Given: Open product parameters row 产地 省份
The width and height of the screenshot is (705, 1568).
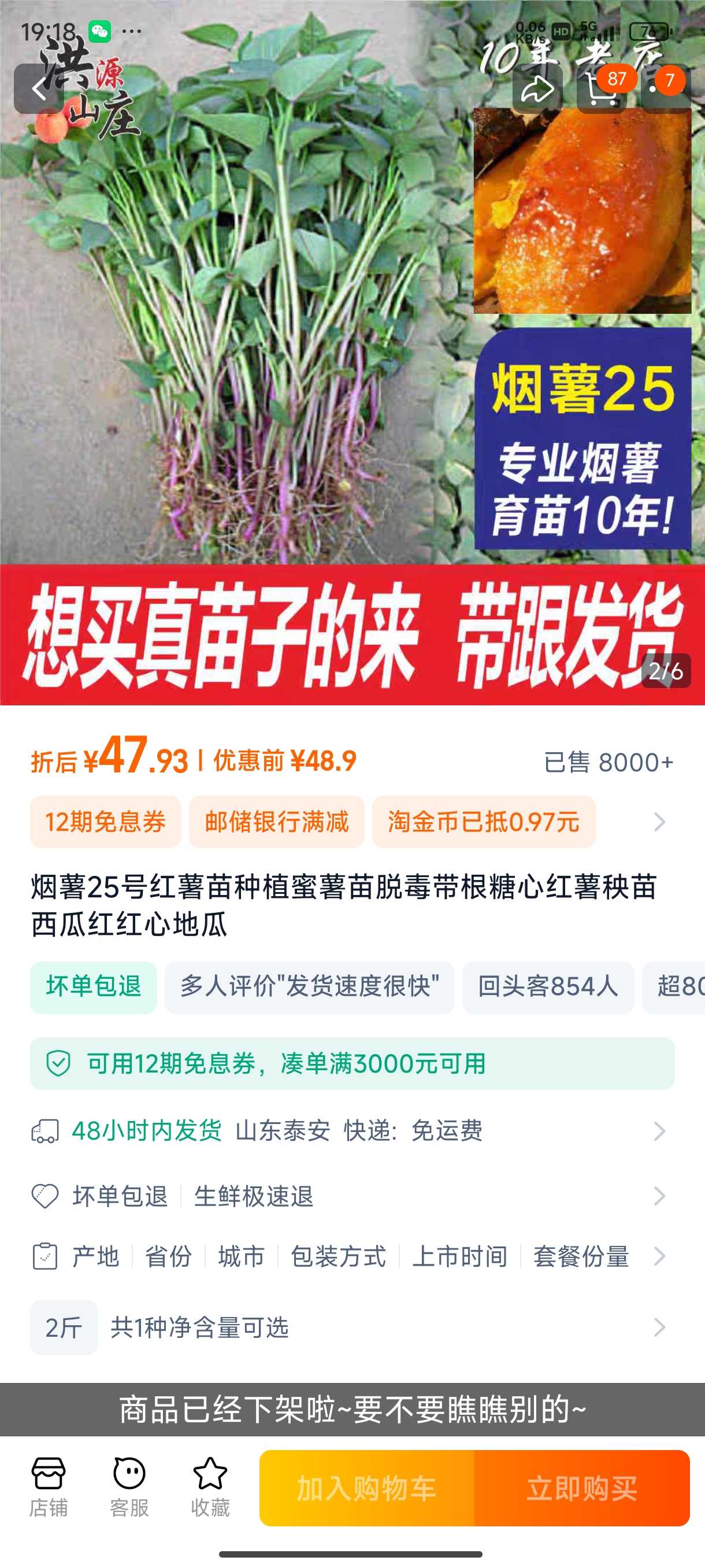Looking at the screenshot, I should [352, 1256].
